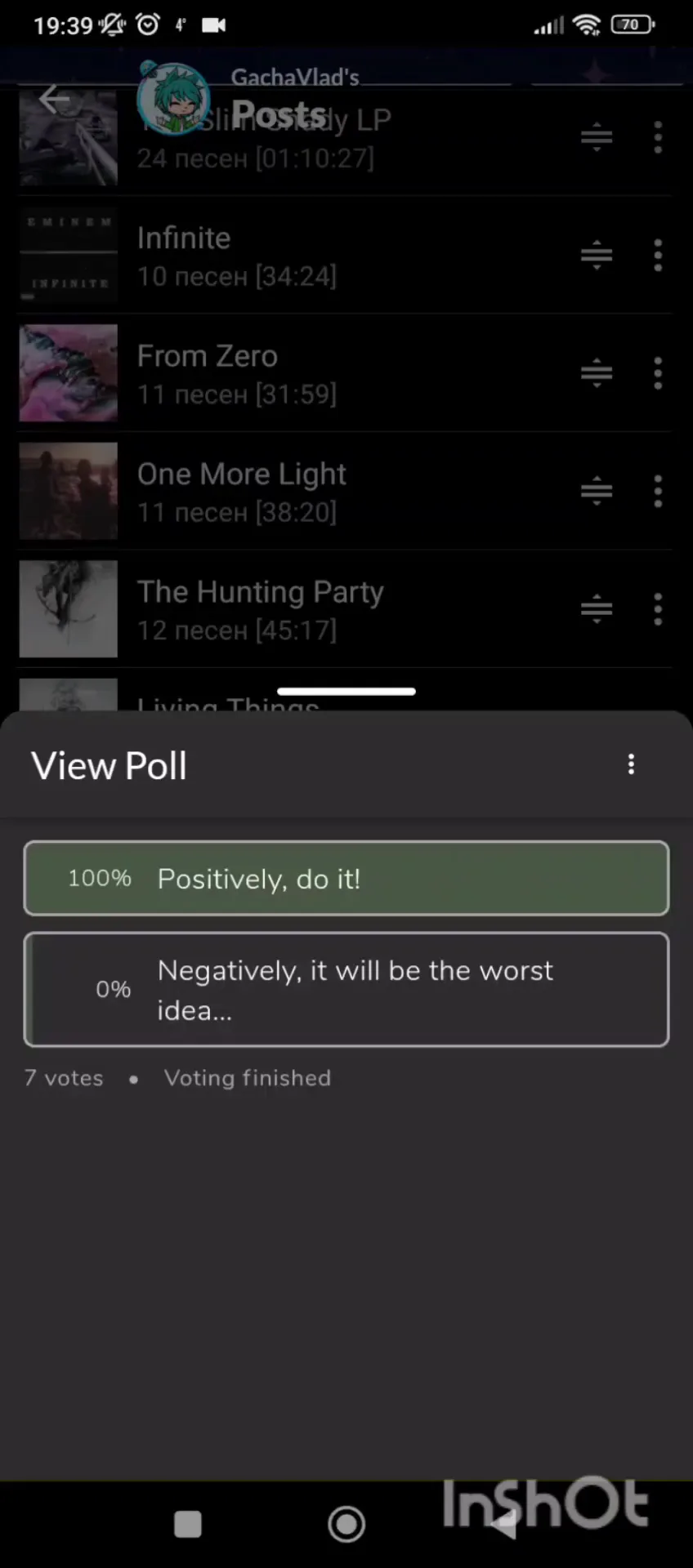Go back using the top-left arrow

(54, 100)
